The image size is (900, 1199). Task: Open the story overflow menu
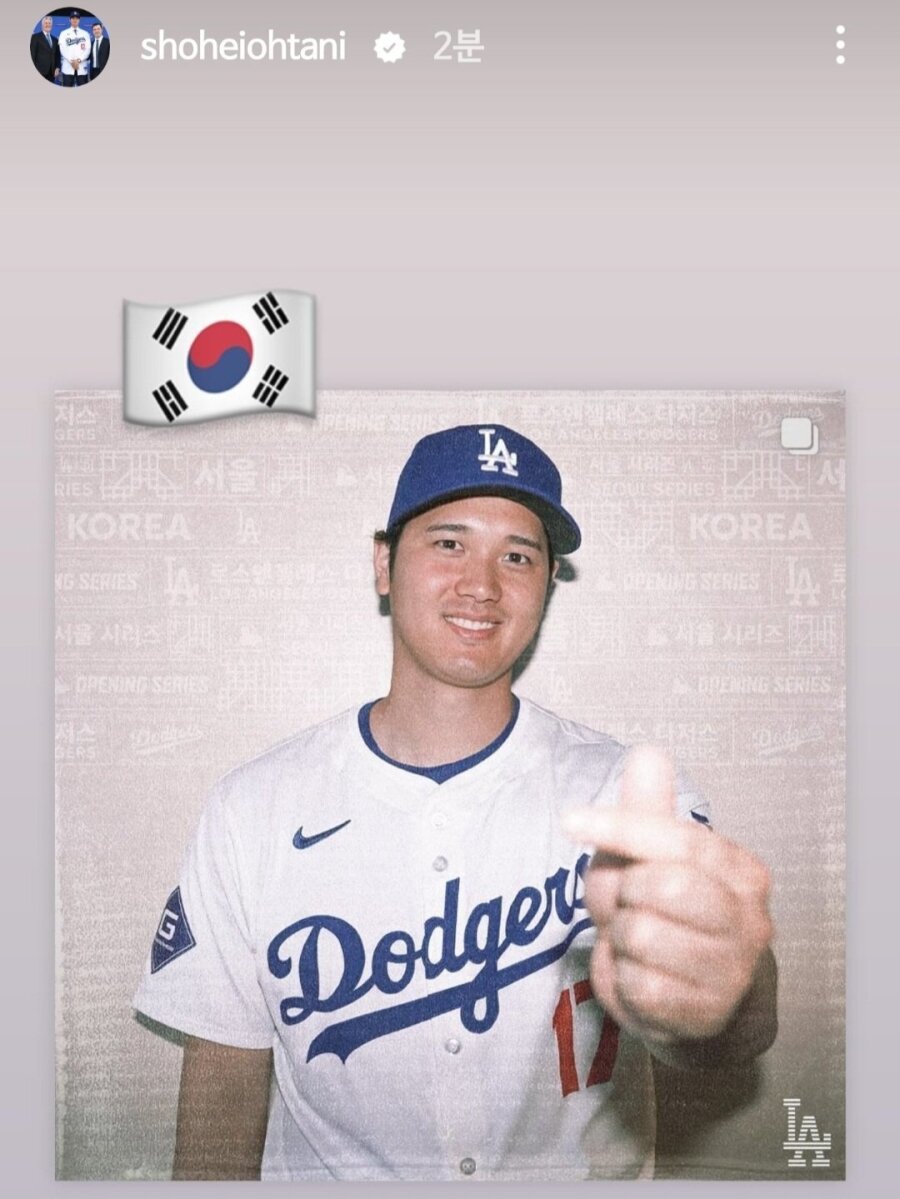[840, 45]
